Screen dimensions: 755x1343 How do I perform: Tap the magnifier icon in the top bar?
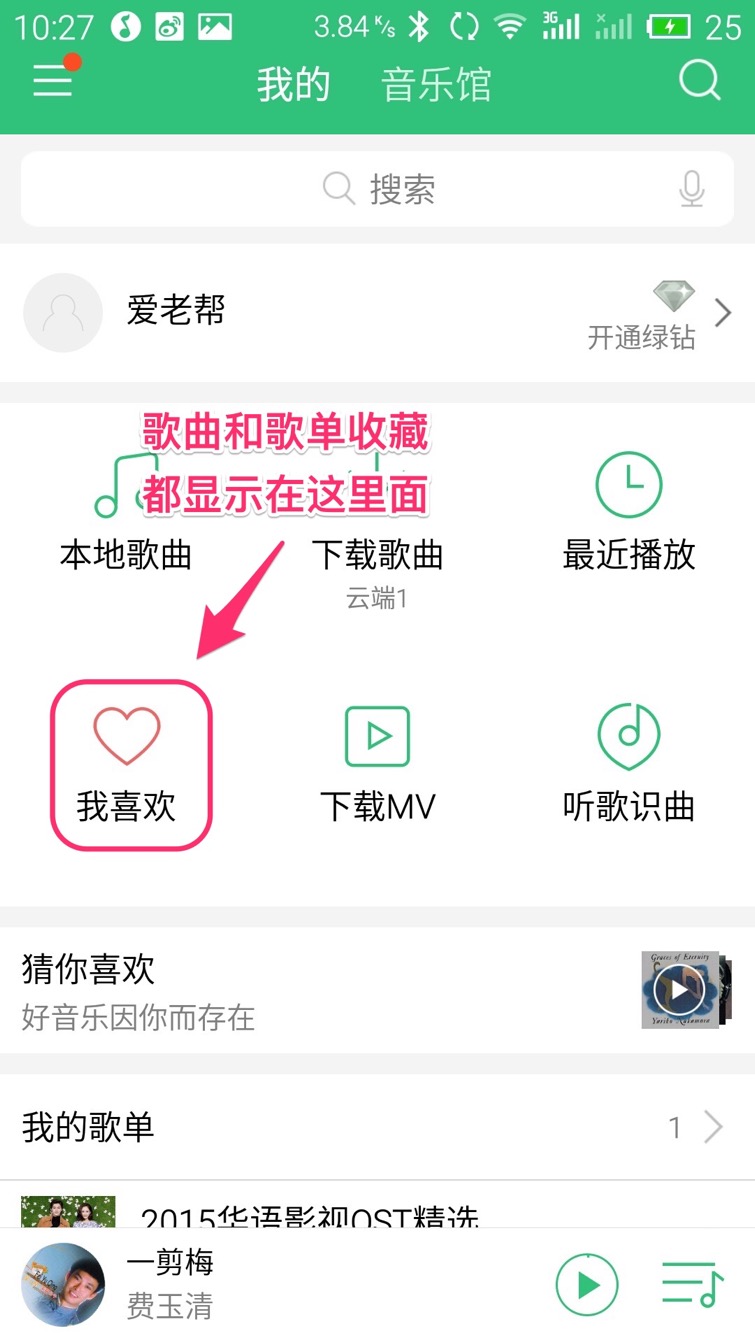click(x=700, y=80)
